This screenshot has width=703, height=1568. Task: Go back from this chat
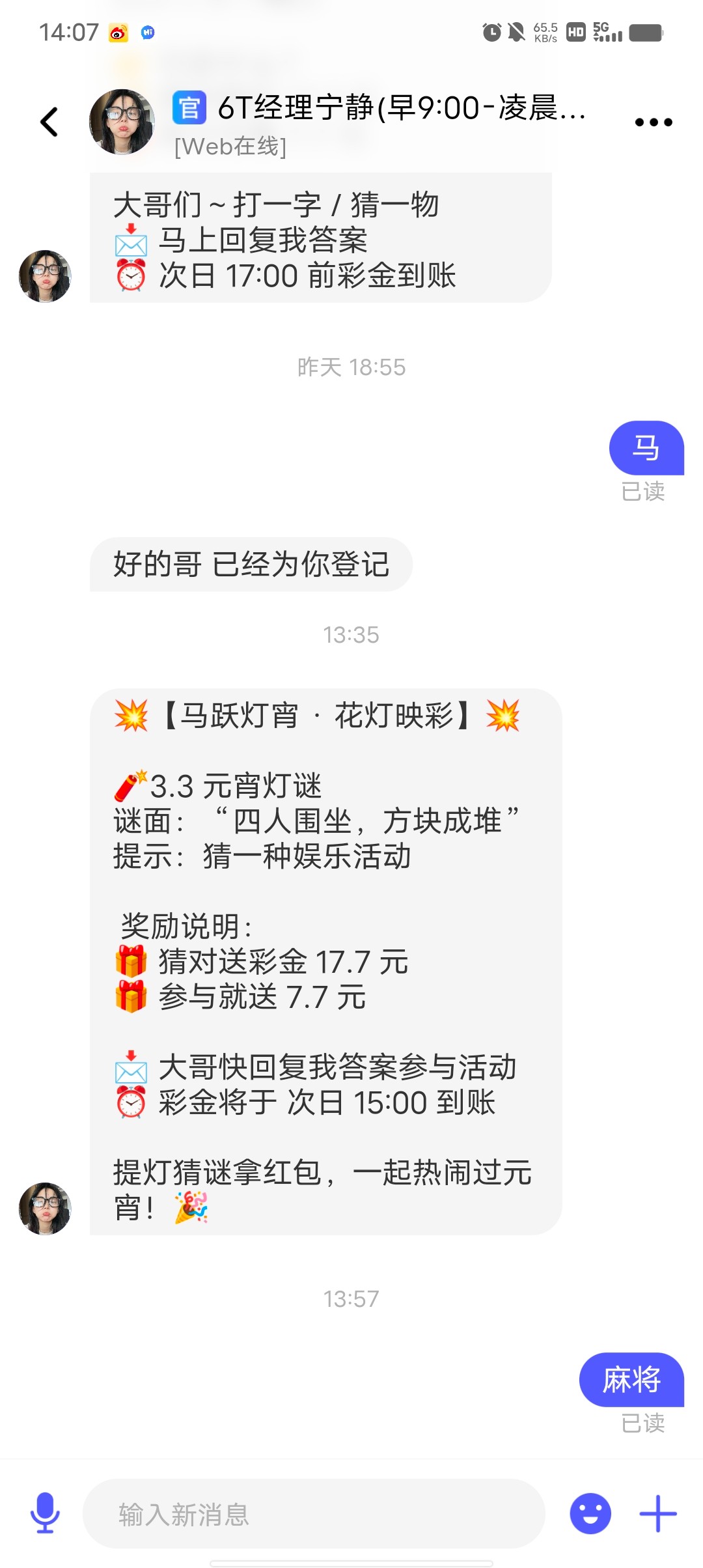click(x=49, y=122)
